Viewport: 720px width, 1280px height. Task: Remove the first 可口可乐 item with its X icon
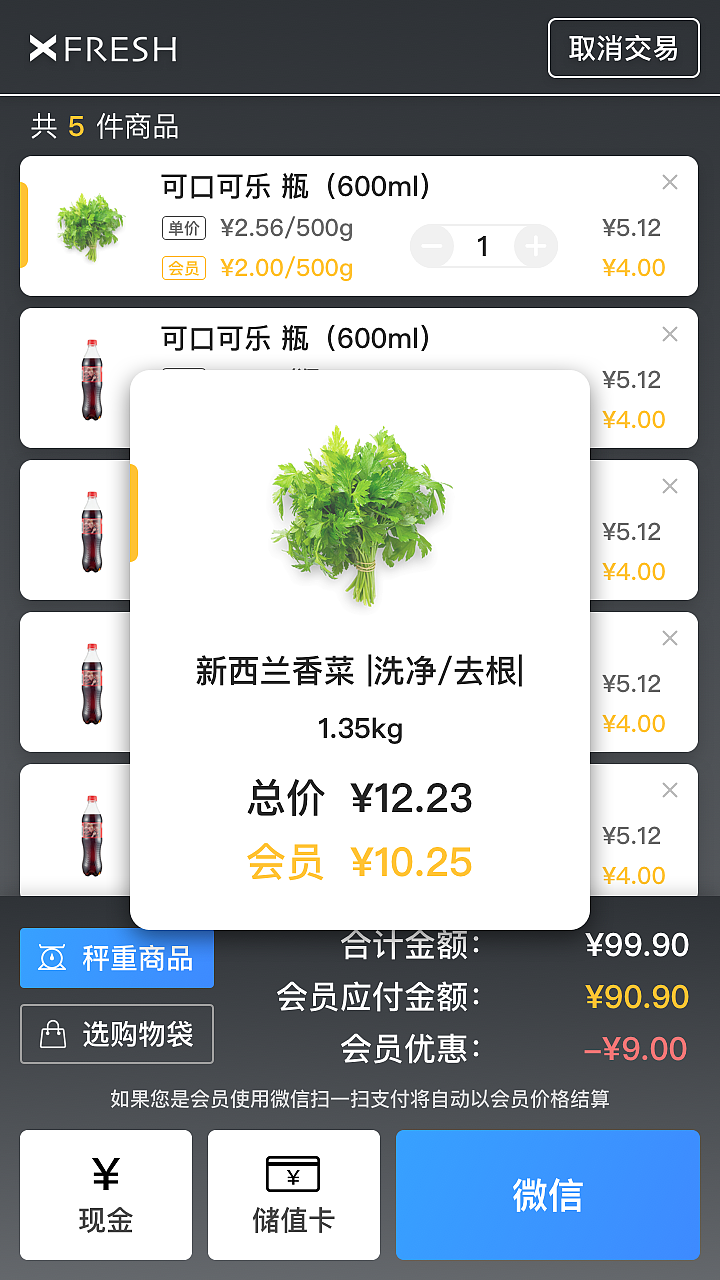pyautogui.click(x=670, y=182)
